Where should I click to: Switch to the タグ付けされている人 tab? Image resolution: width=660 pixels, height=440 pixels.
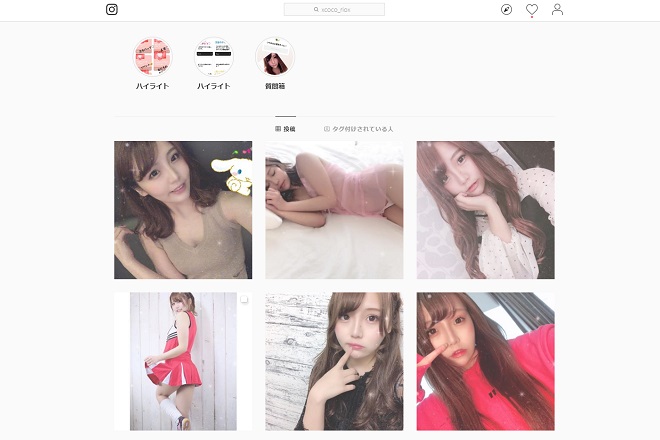(x=359, y=129)
